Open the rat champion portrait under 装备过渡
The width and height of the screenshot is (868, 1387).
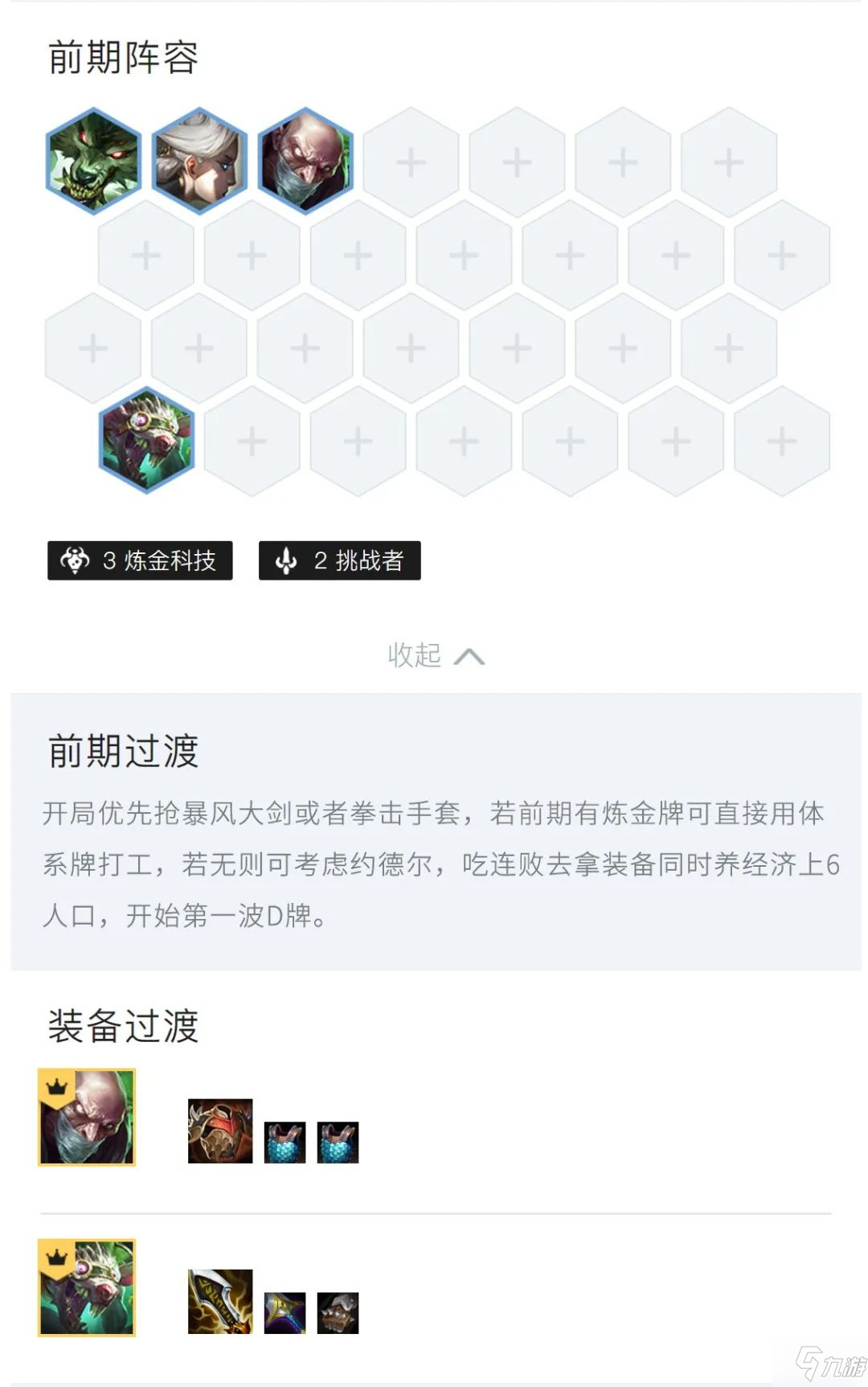[x=87, y=1287]
